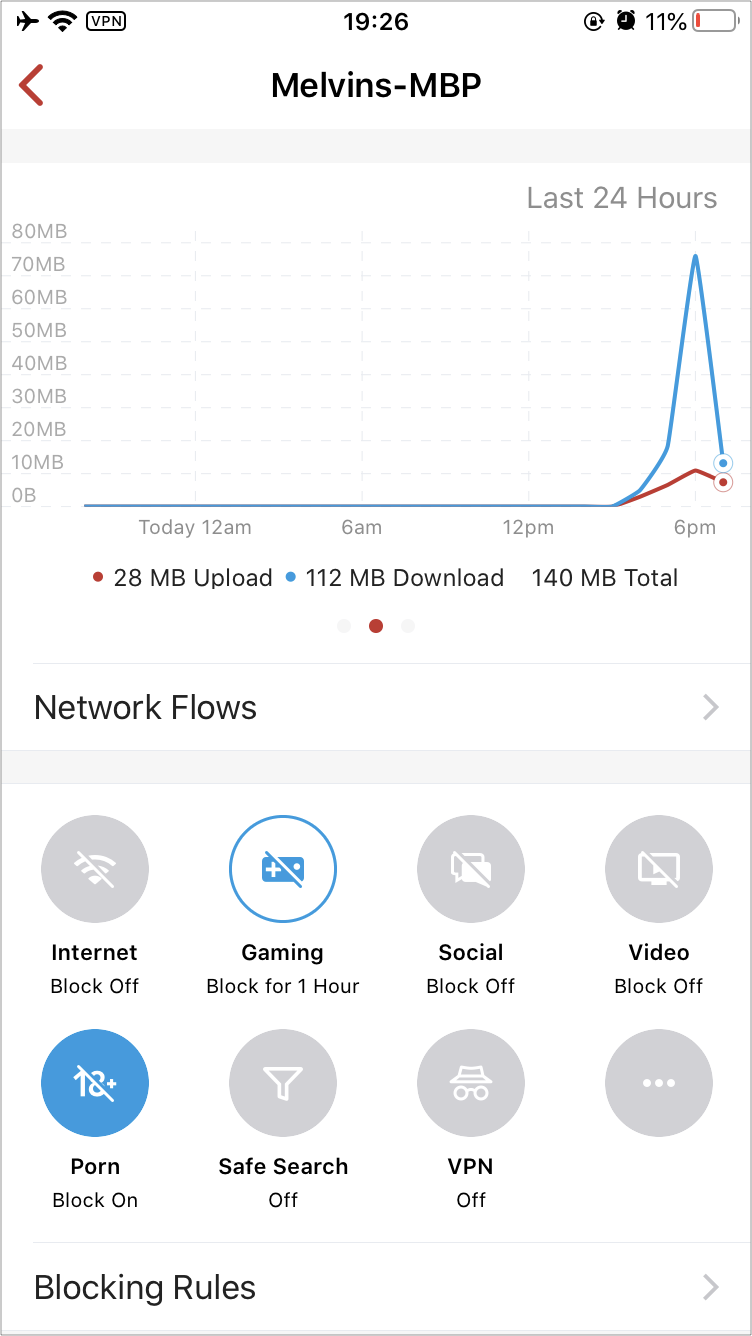Turn on VPN for this device
Viewport: 752px width, 1336px height.
tap(471, 1083)
